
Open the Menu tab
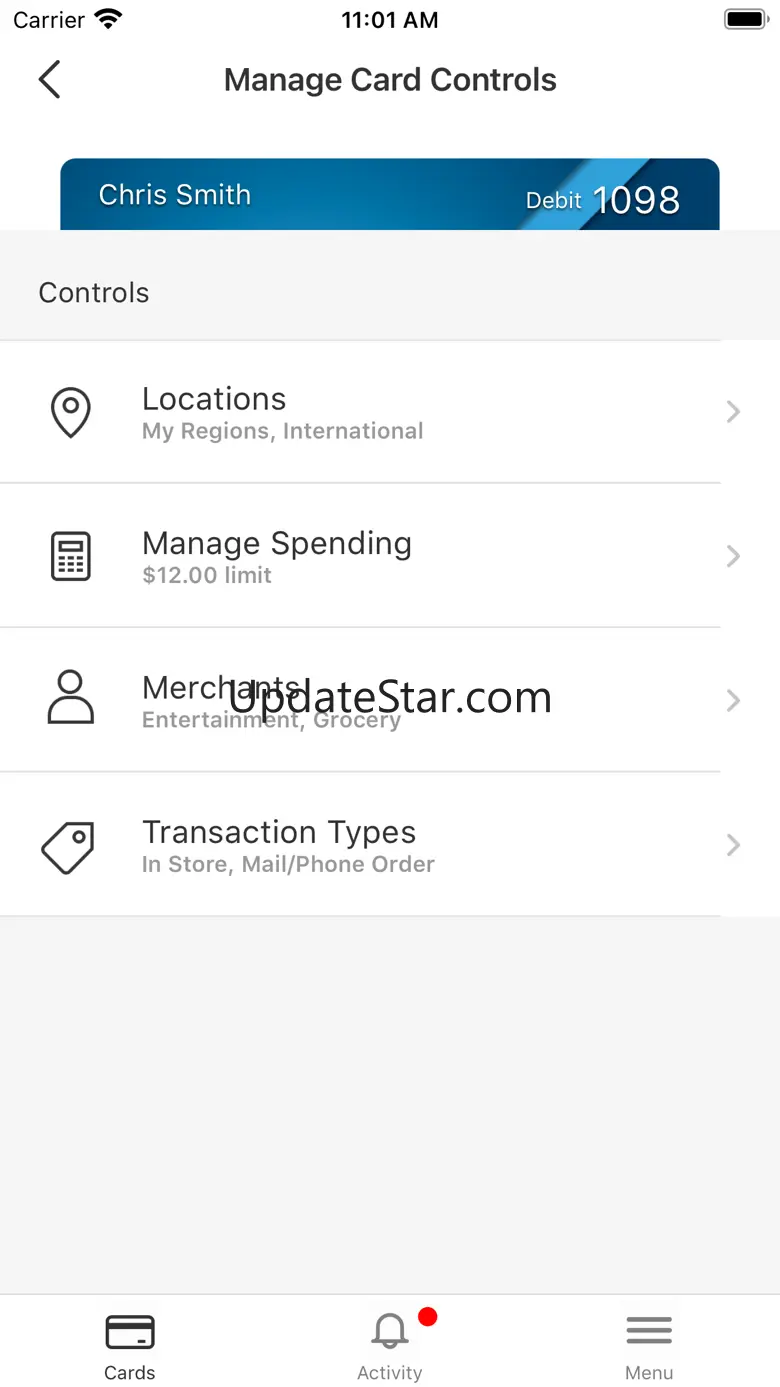[649, 1346]
